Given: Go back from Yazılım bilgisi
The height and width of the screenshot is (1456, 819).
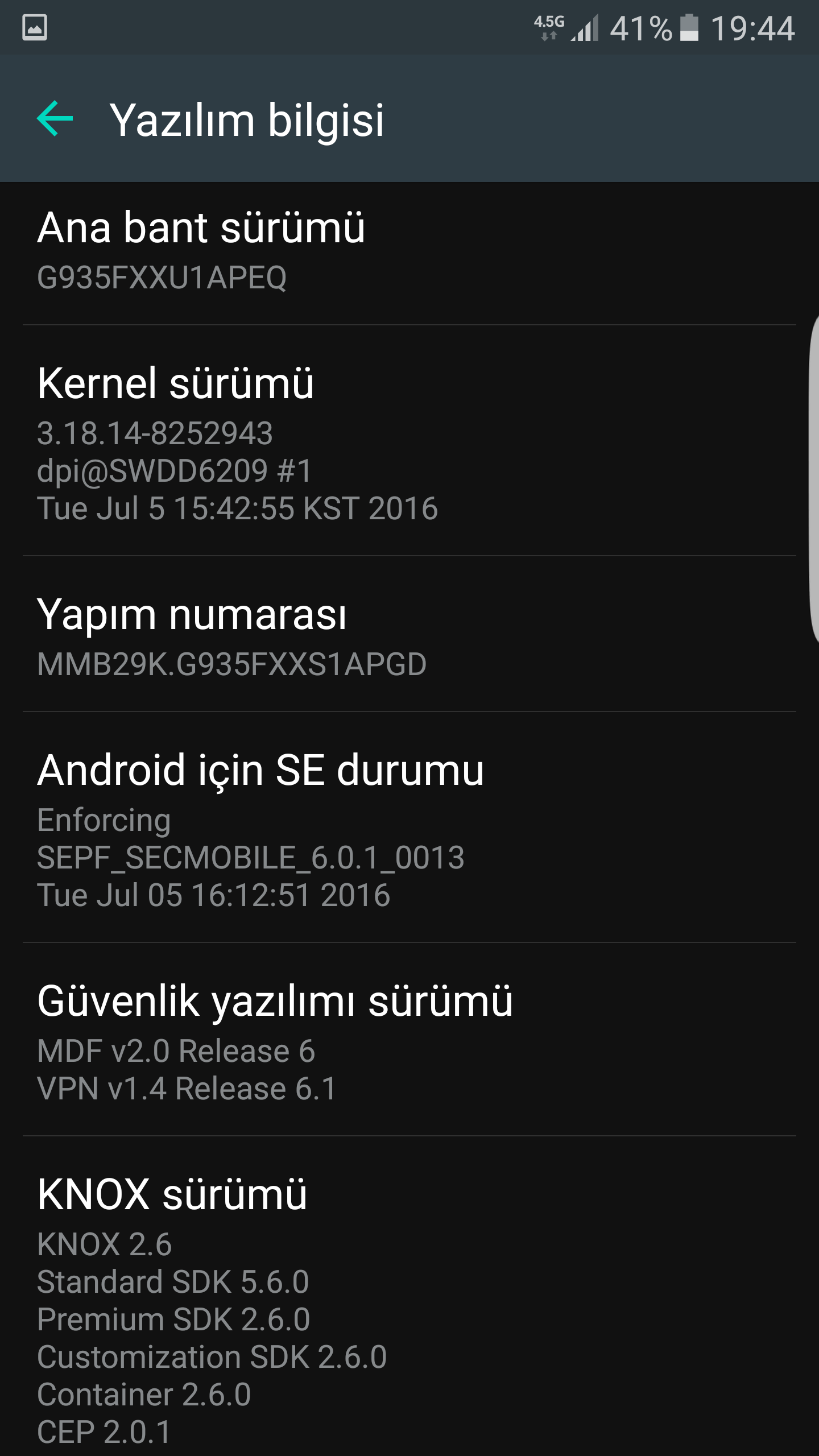Looking at the screenshot, I should click(55, 119).
